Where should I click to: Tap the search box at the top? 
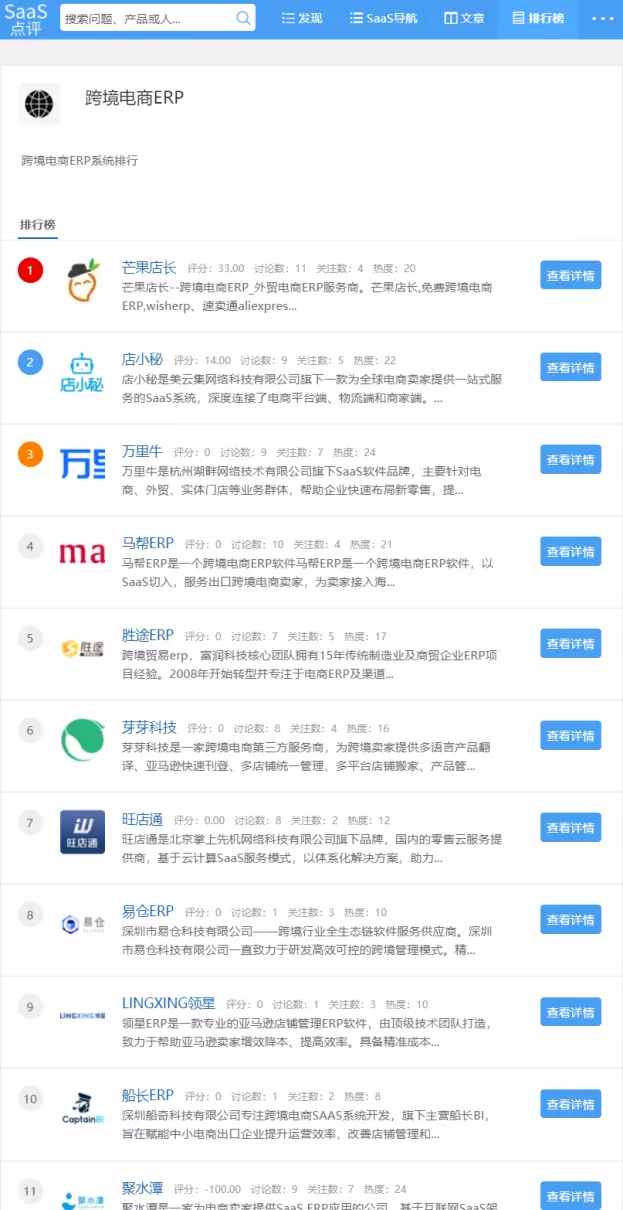[x=157, y=18]
